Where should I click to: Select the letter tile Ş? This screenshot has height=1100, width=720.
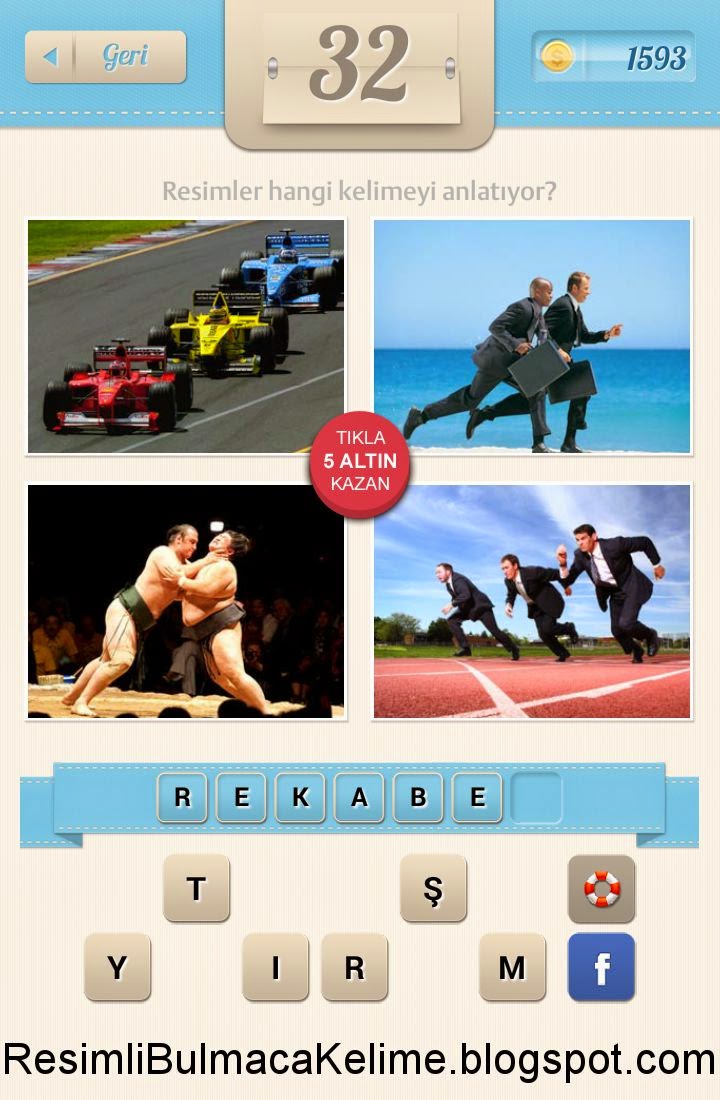433,888
